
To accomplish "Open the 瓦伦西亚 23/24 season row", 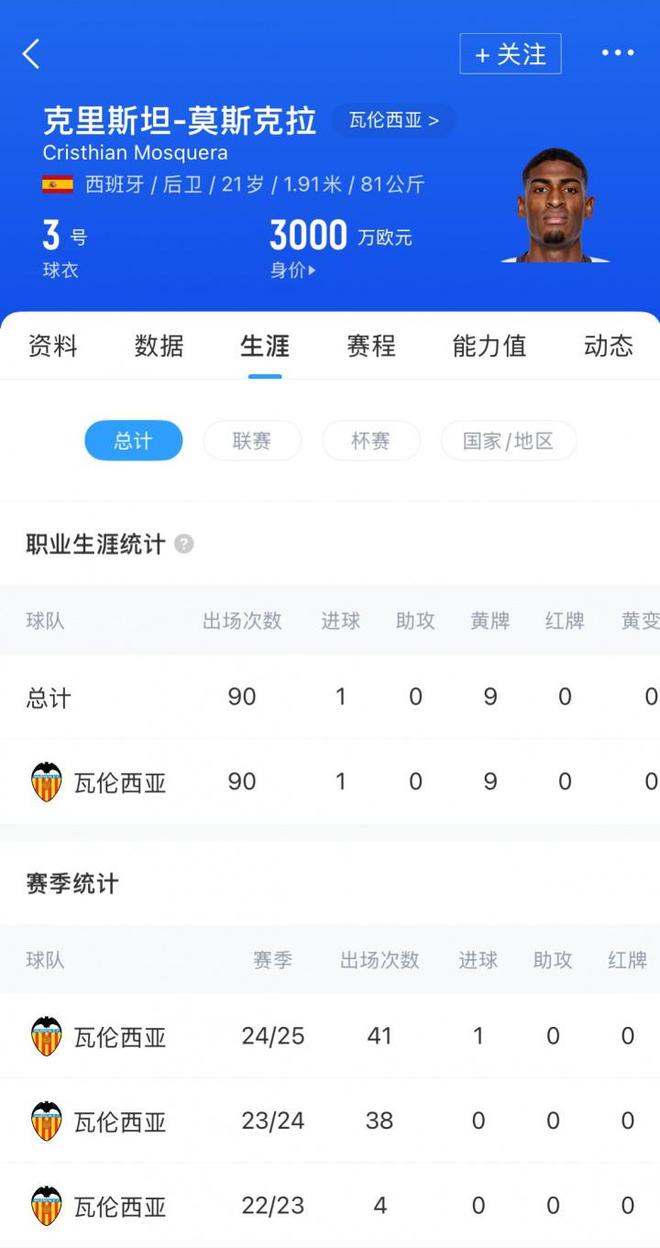I will coord(330,1121).
